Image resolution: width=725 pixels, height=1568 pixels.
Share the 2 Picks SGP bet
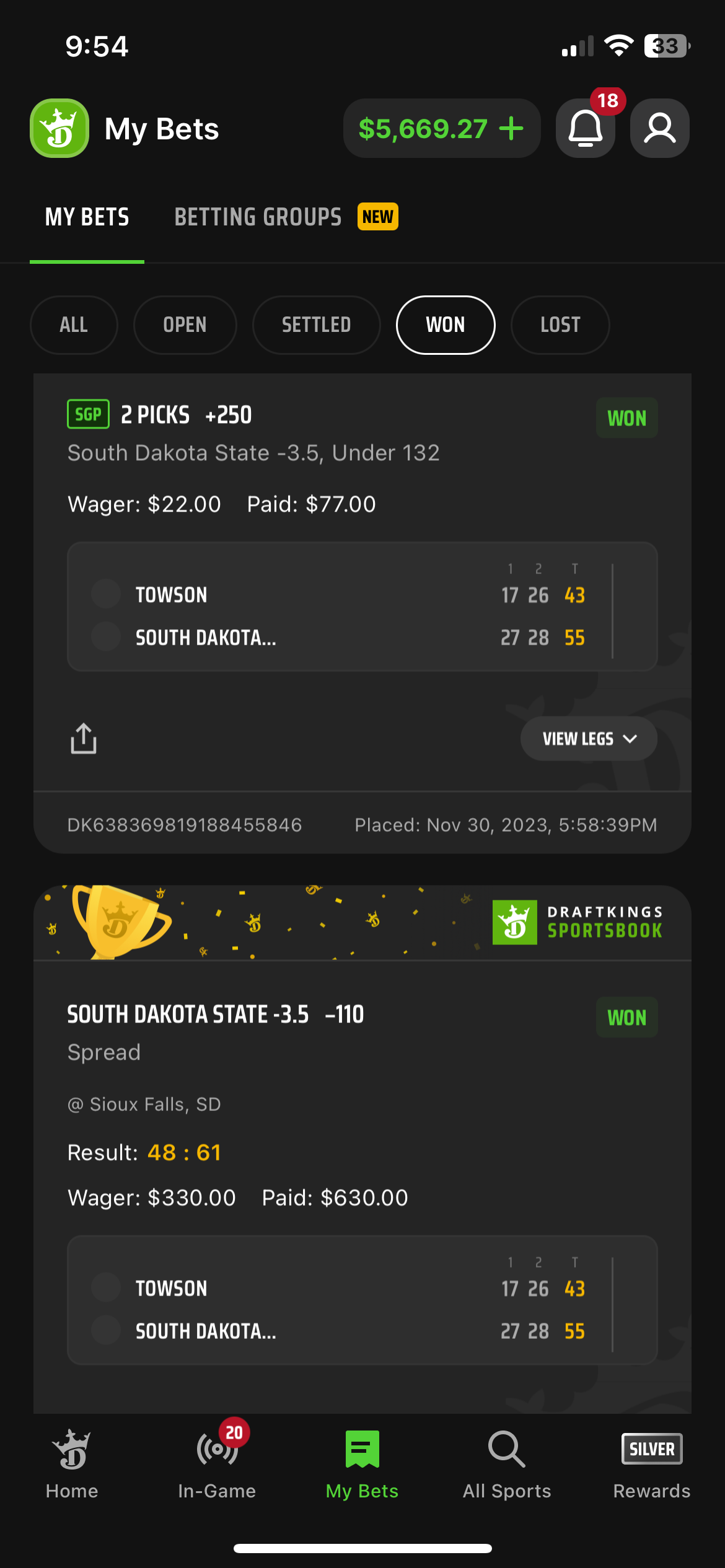click(x=84, y=738)
